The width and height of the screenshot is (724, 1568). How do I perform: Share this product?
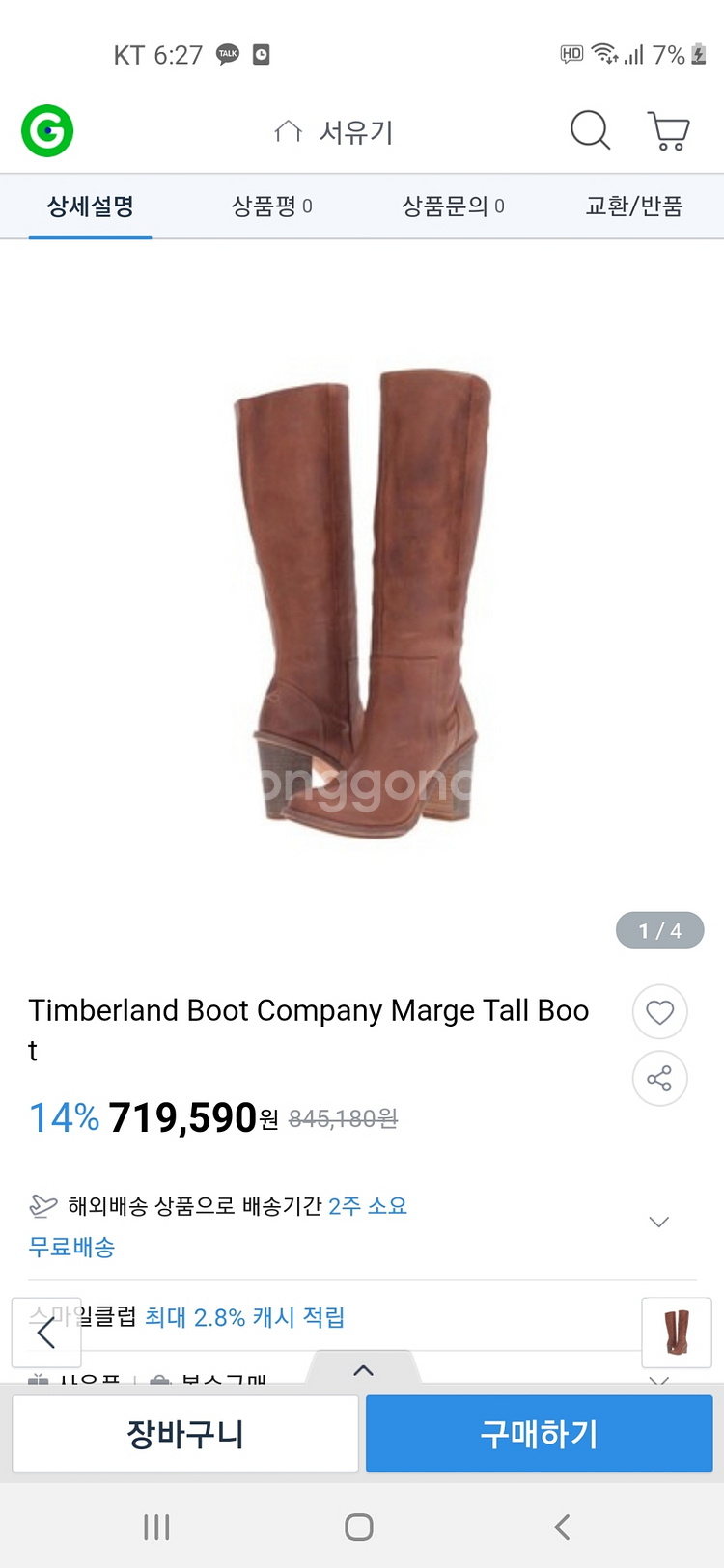pyautogui.click(x=659, y=1078)
